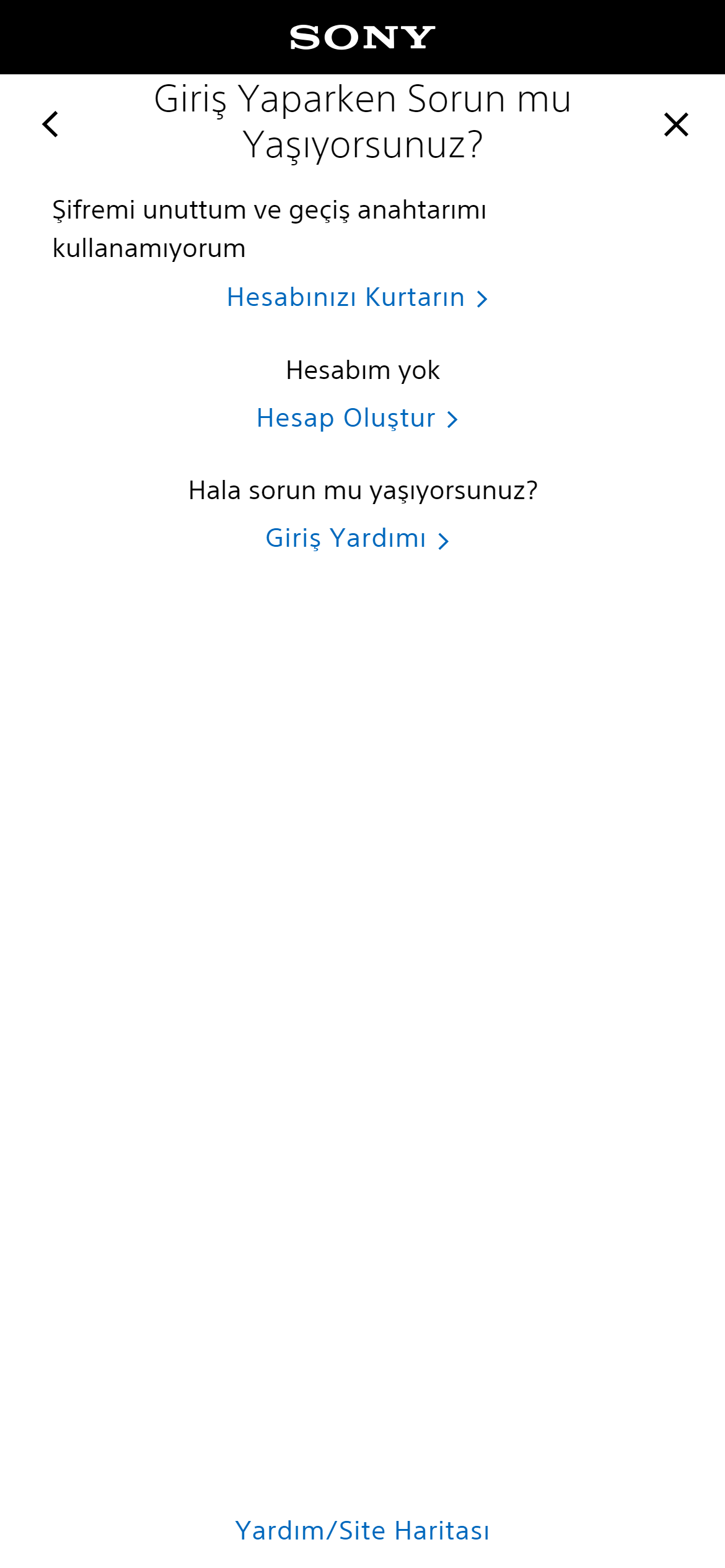Viewport: 725px width, 1568px height.
Task: Go back using the left arrow
Action: click(x=50, y=124)
